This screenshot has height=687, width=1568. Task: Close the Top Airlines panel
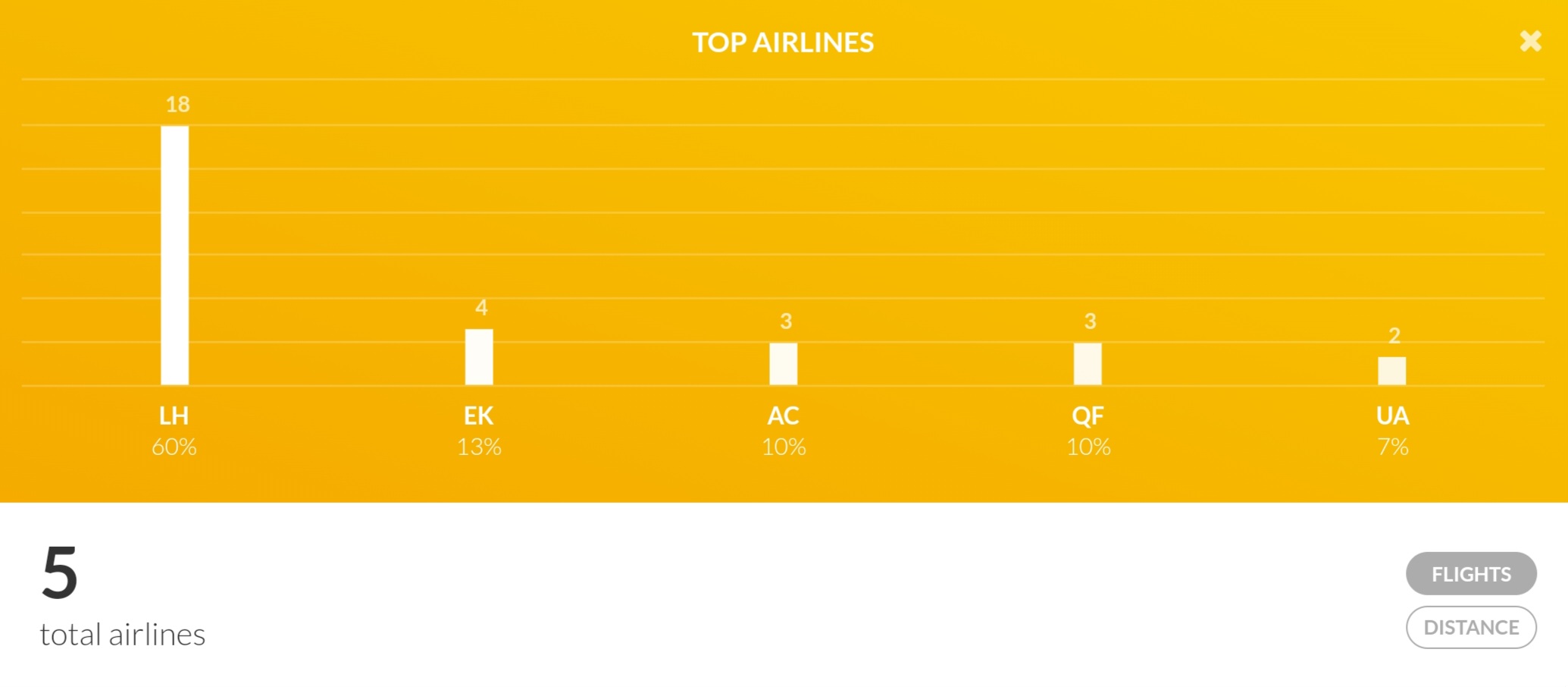click(1530, 41)
